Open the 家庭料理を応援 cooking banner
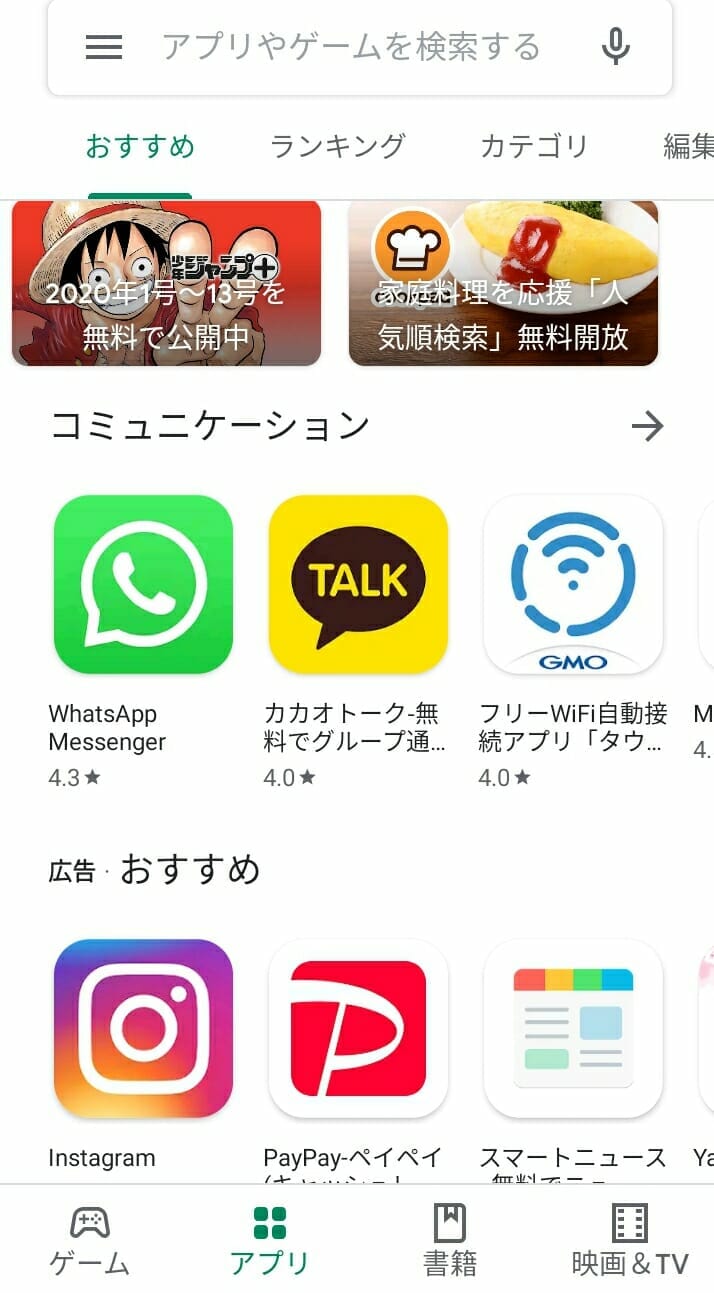This screenshot has width=714, height=1293. [503, 283]
